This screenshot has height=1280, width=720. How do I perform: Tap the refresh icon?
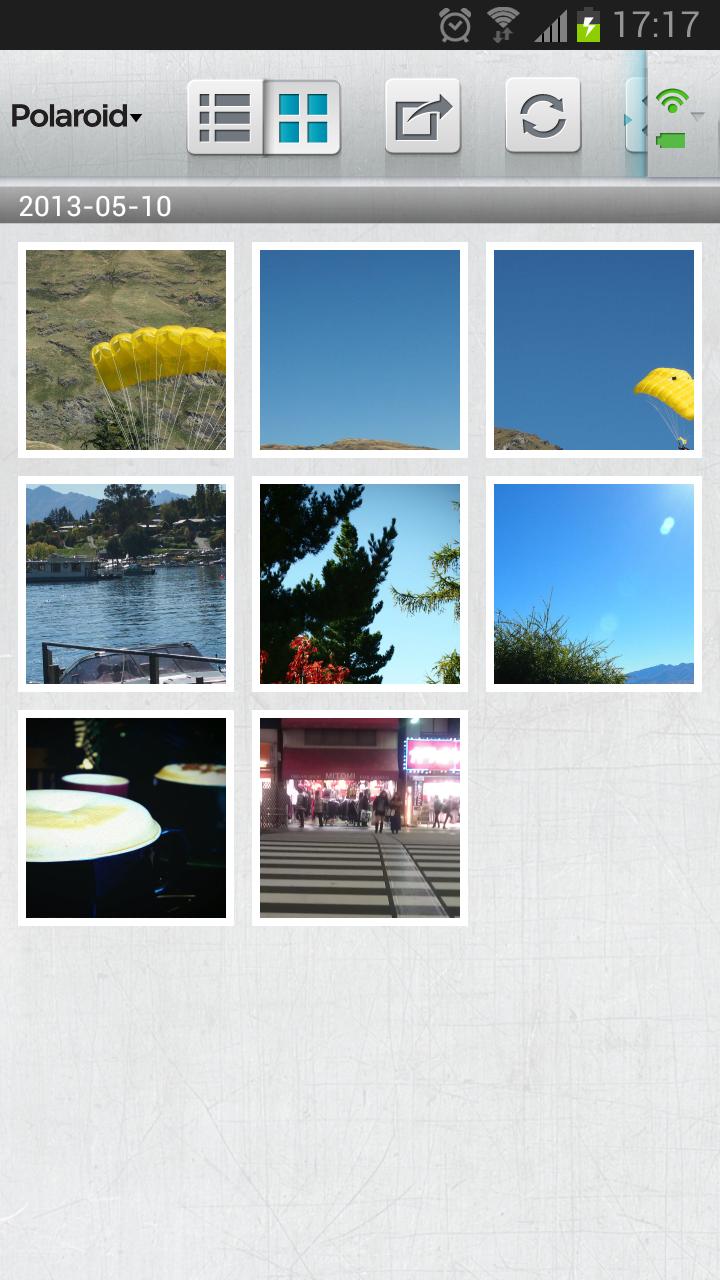pyautogui.click(x=543, y=116)
